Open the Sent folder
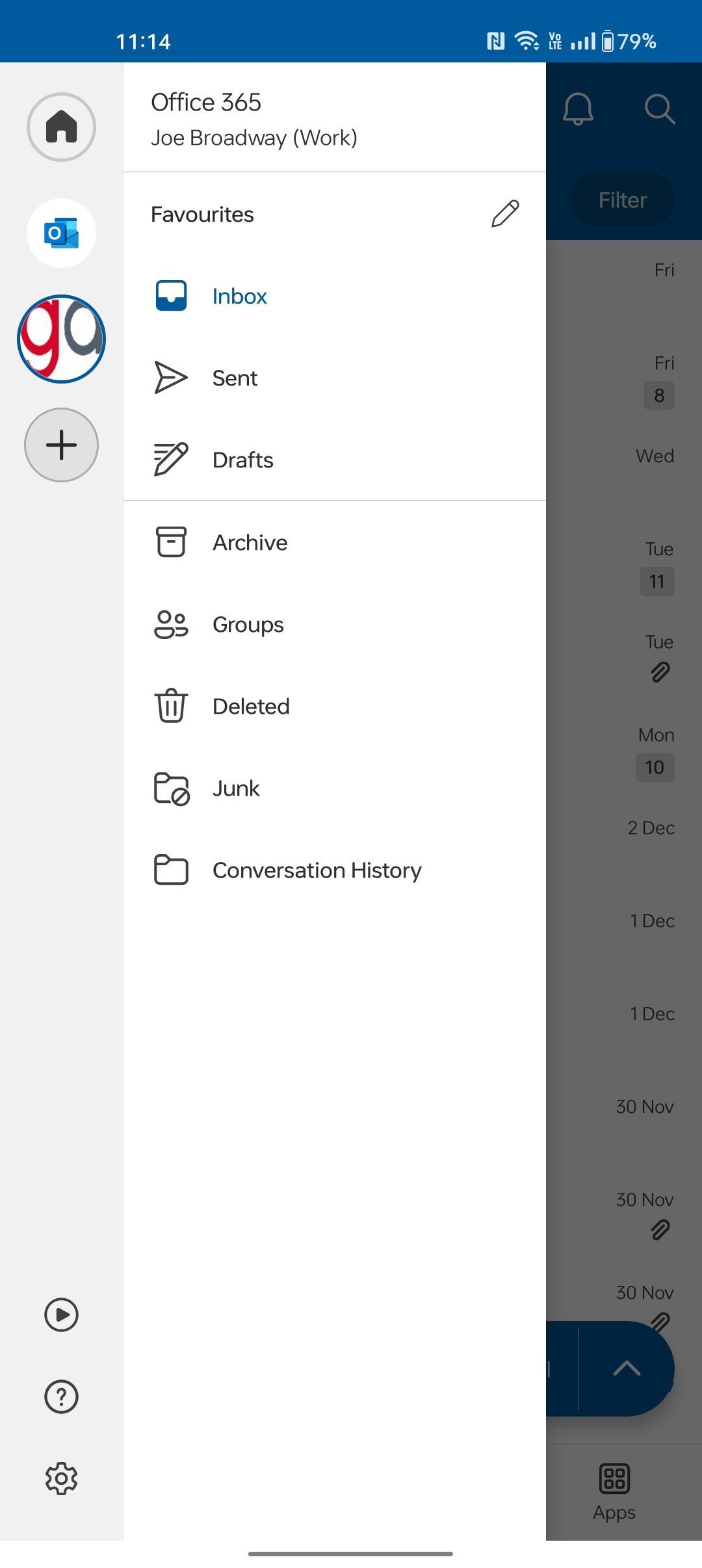 click(234, 378)
